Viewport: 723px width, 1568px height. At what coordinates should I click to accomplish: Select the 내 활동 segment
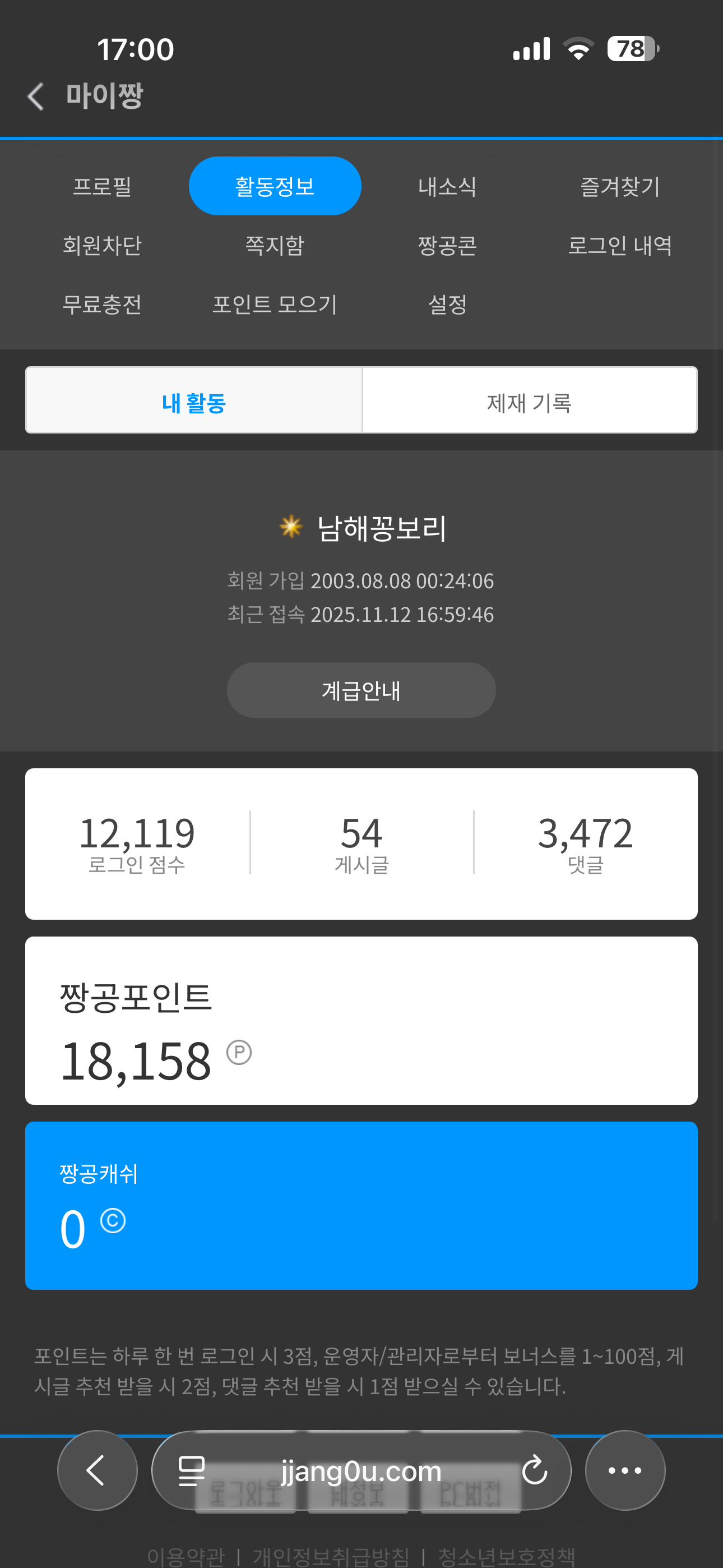point(194,402)
